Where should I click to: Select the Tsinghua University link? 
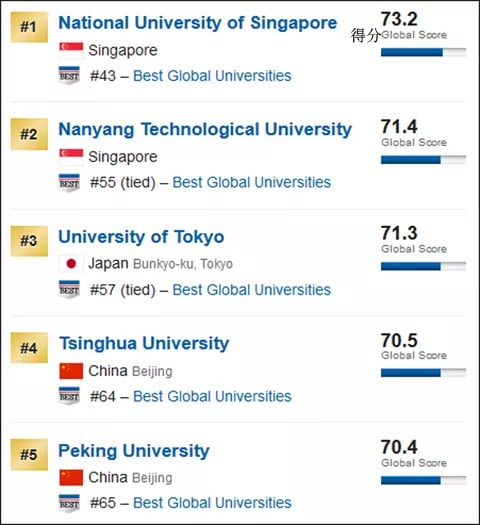(x=144, y=344)
